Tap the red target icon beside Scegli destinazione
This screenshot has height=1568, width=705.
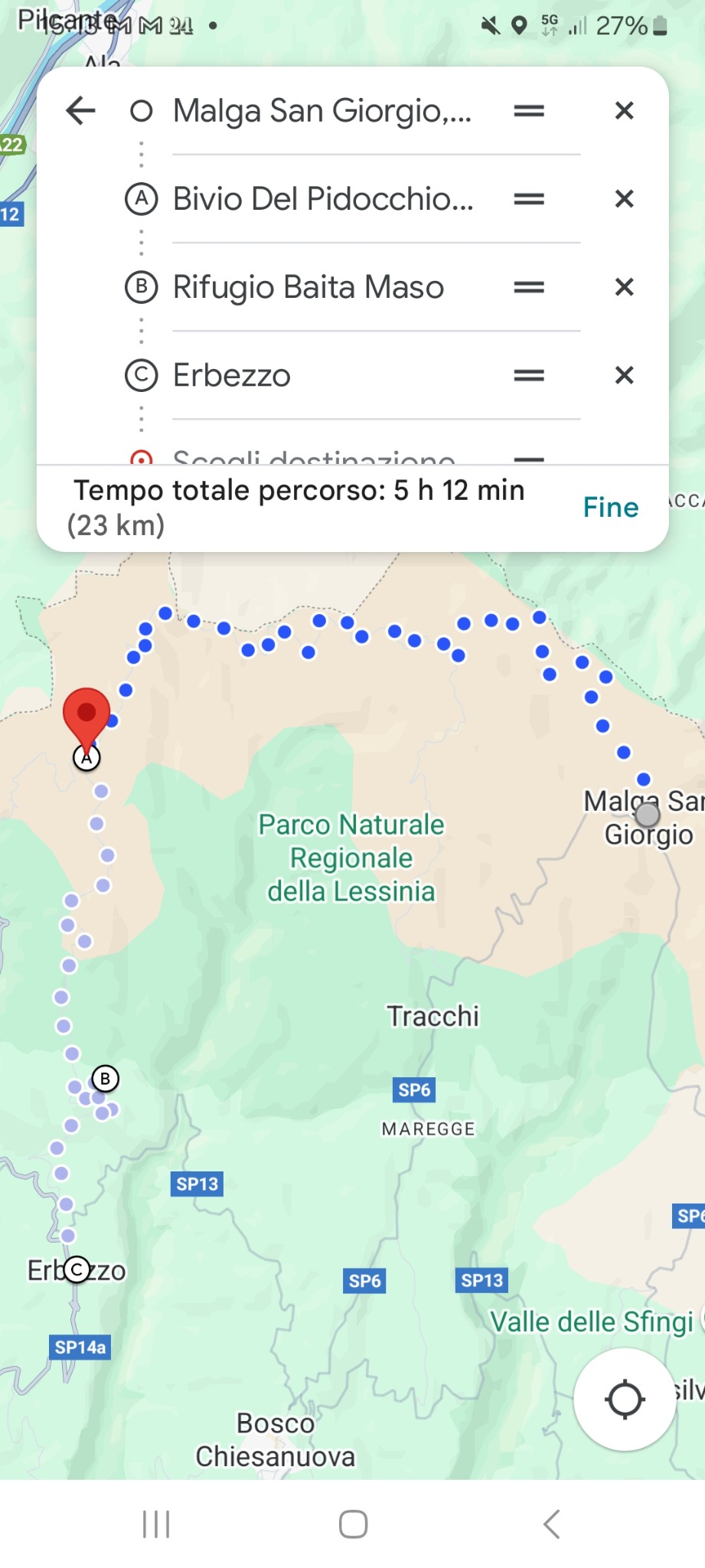click(x=142, y=459)
